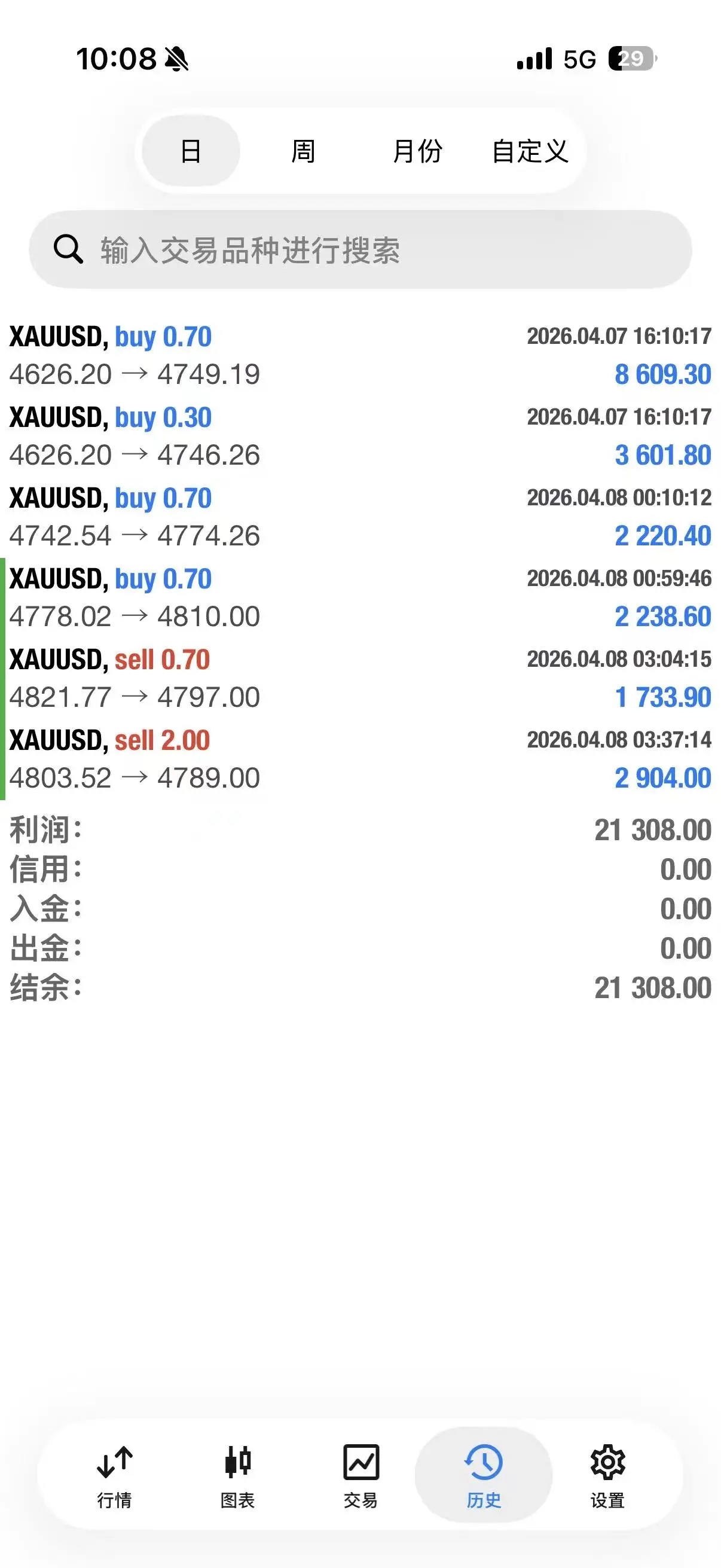The width and height of the screenshot is (721, 1568).
Task: Select the 历史 history tab
Action: [x=484, y=1474]
